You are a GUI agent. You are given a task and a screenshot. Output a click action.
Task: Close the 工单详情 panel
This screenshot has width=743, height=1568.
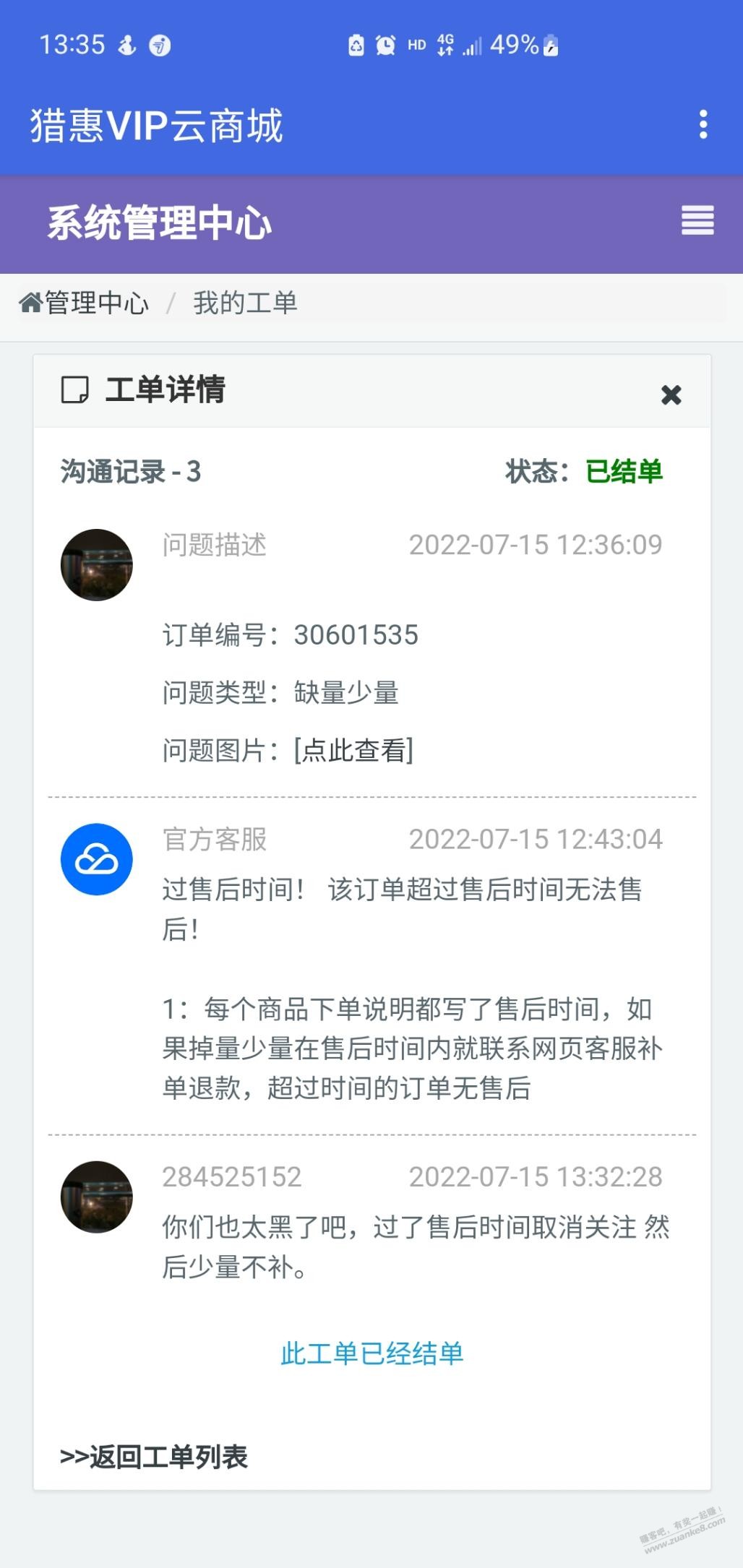click(671, 395)
